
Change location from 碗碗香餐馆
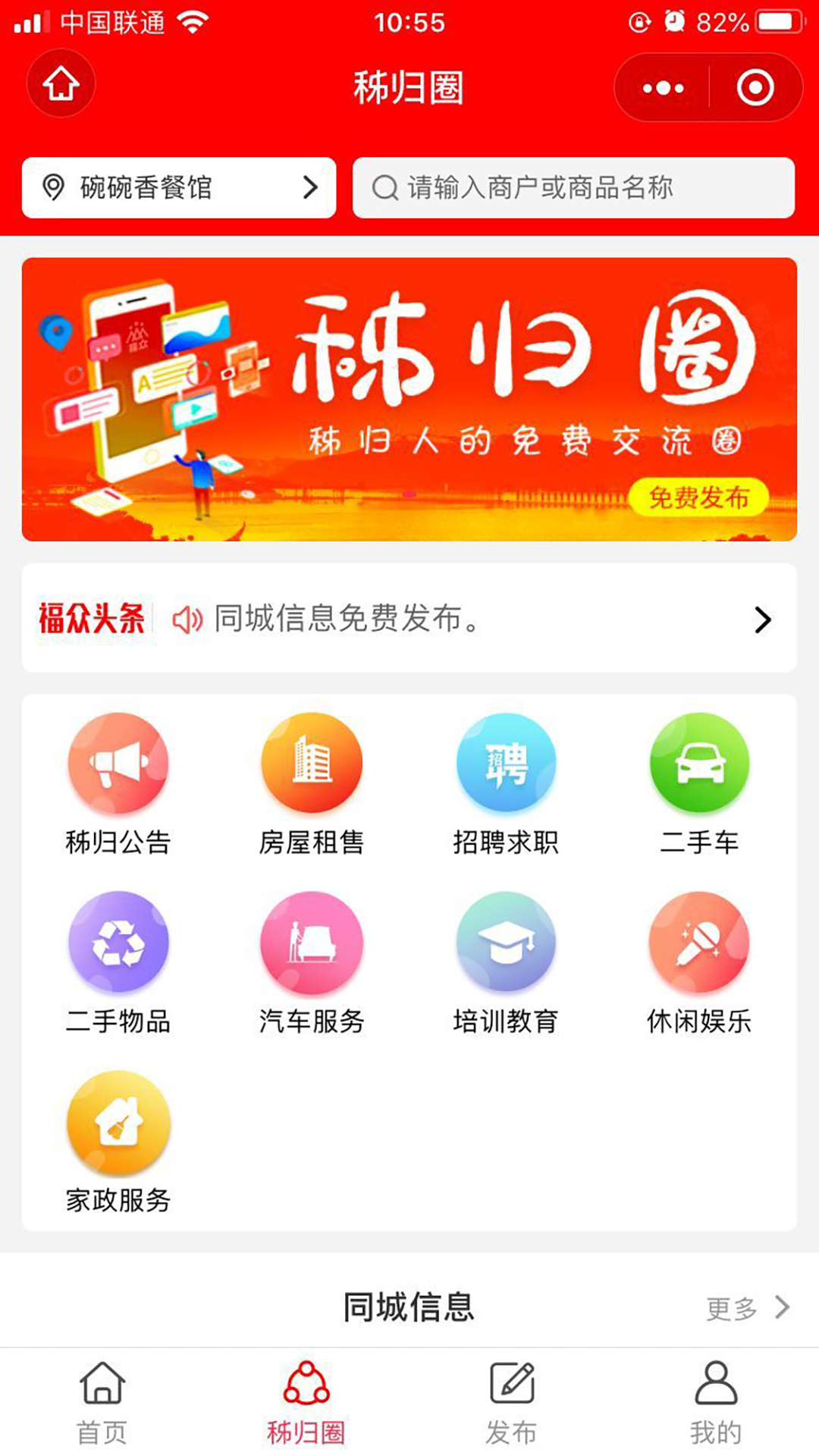coord(179,187)
